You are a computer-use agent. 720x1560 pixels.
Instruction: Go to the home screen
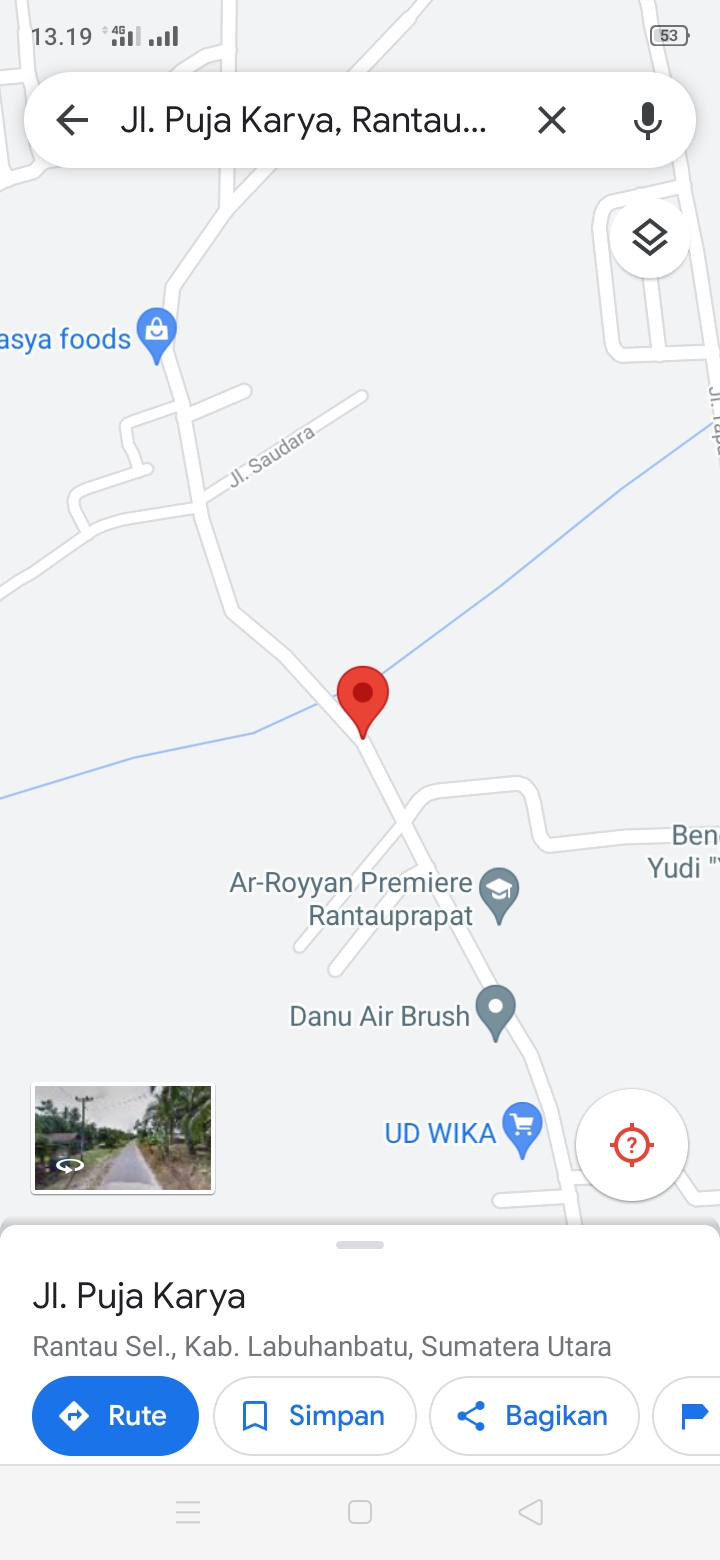(x=360, y=1512)
